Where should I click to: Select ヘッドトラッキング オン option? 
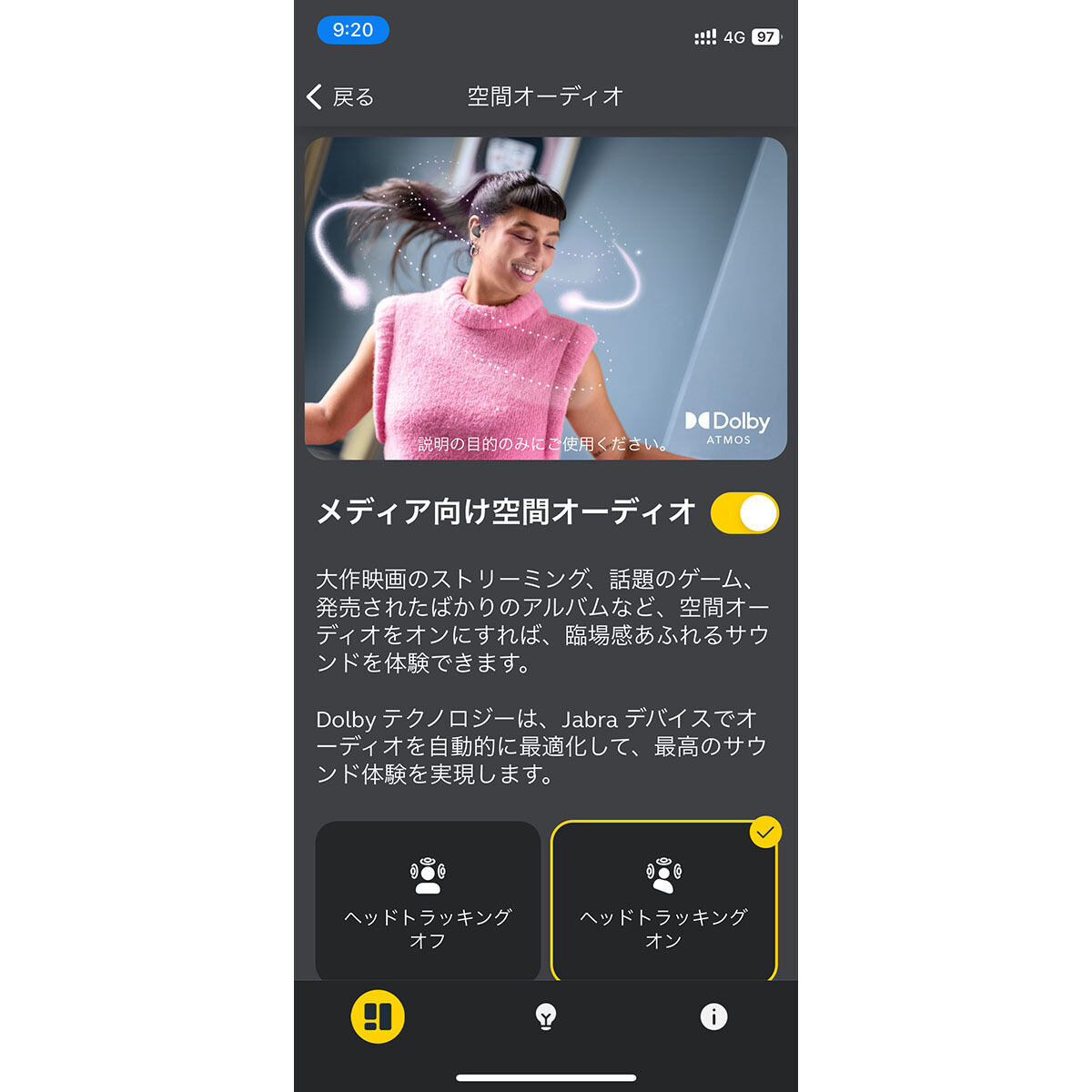pyautogui.click(x=663, y=901)
